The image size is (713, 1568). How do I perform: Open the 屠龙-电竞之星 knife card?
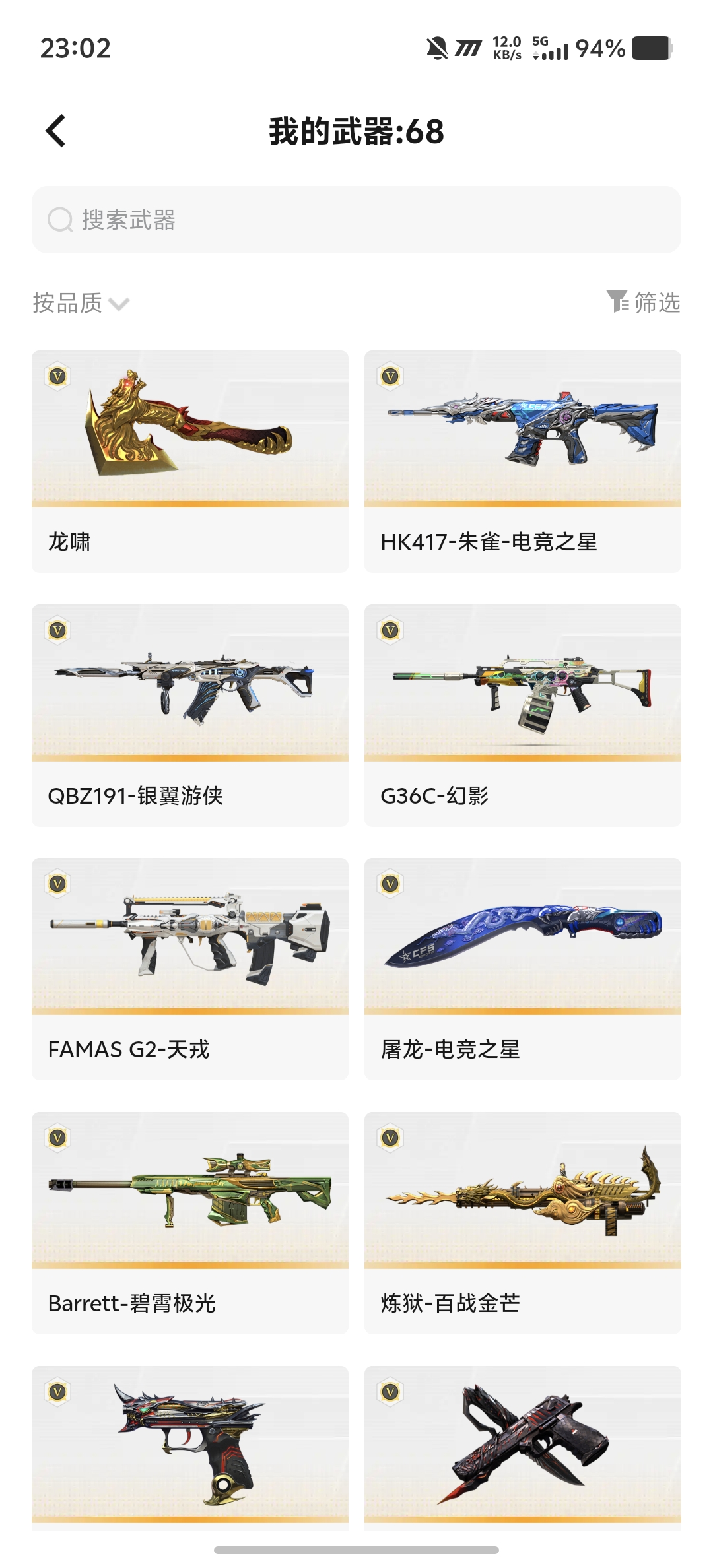(x=522, y=968)
